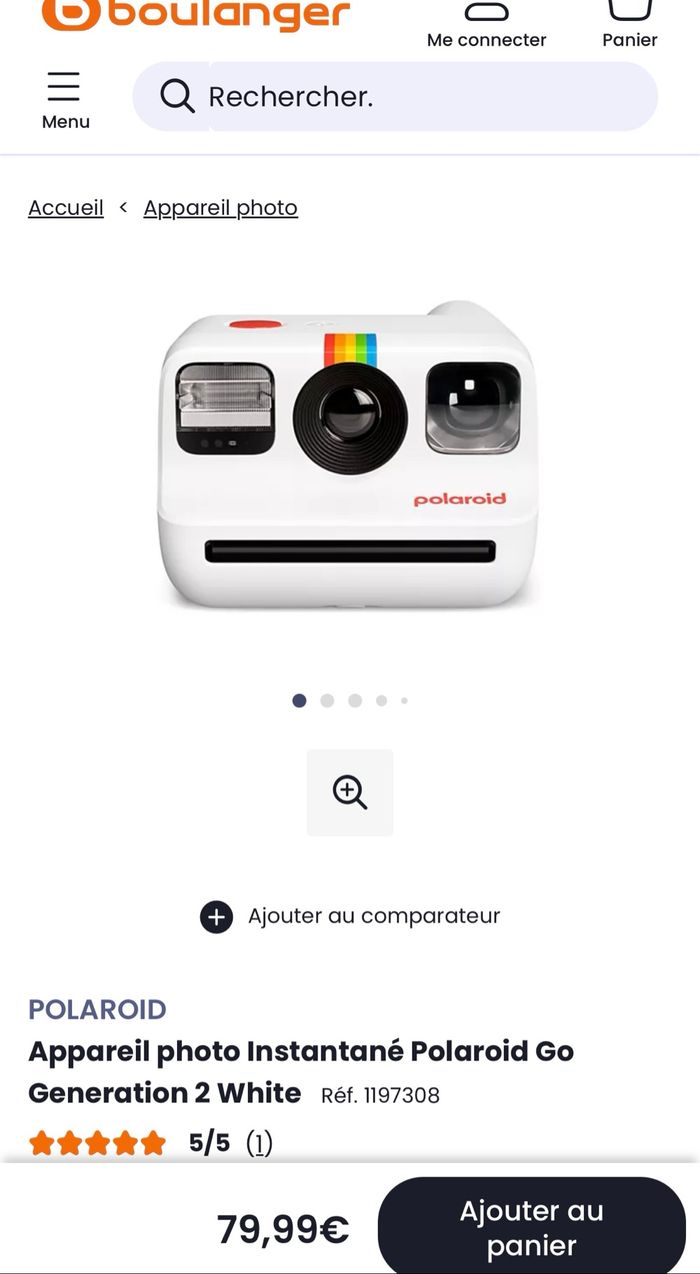This screenshot has width=700, height=1274.
Task: Open the reviews count link (1)
Action: tap(259, 1143)
